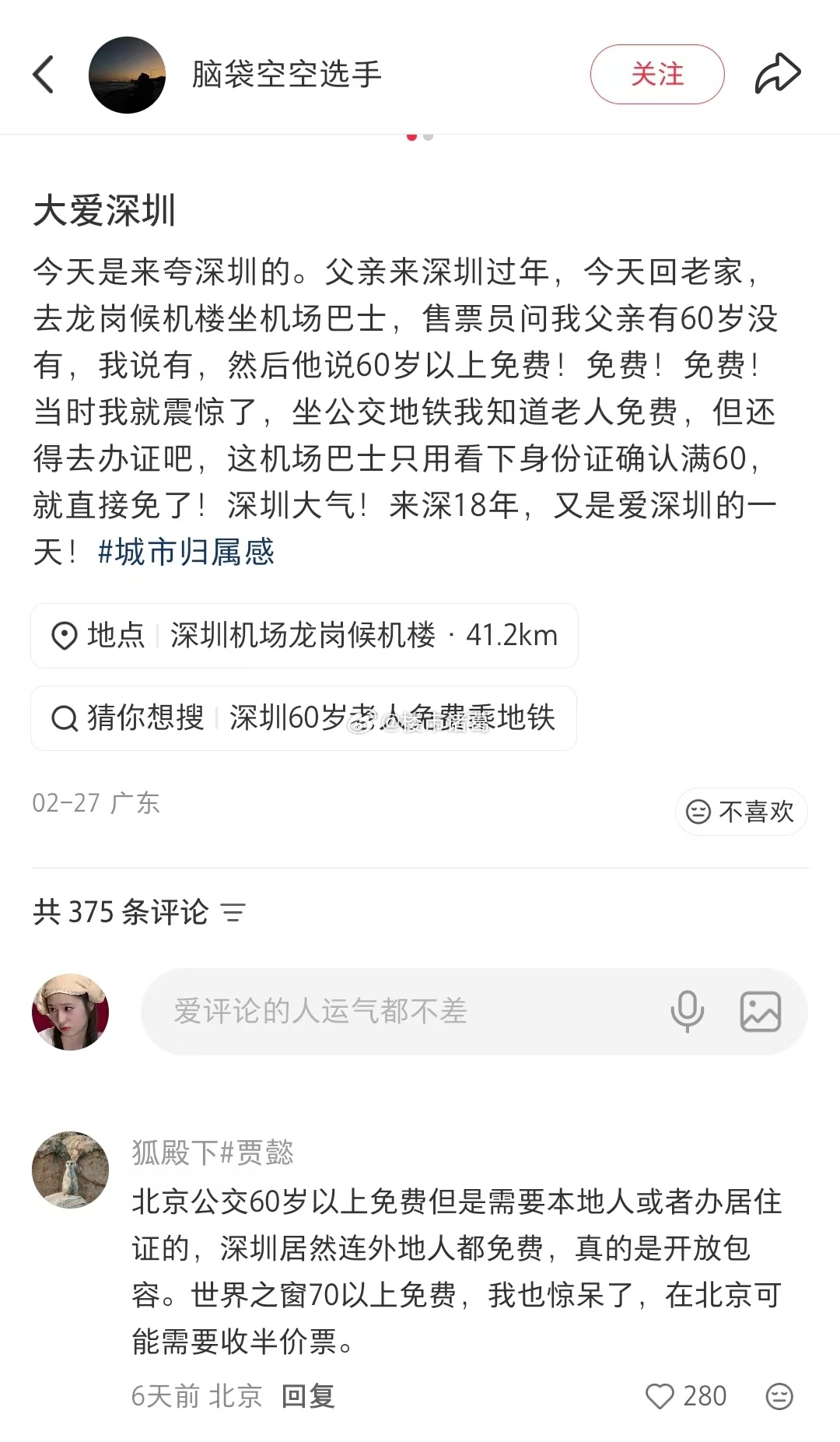Mark this post as 不喜欢
Image resolution: width=840 pixels, height=1442 pixels.
pos(740,812)
